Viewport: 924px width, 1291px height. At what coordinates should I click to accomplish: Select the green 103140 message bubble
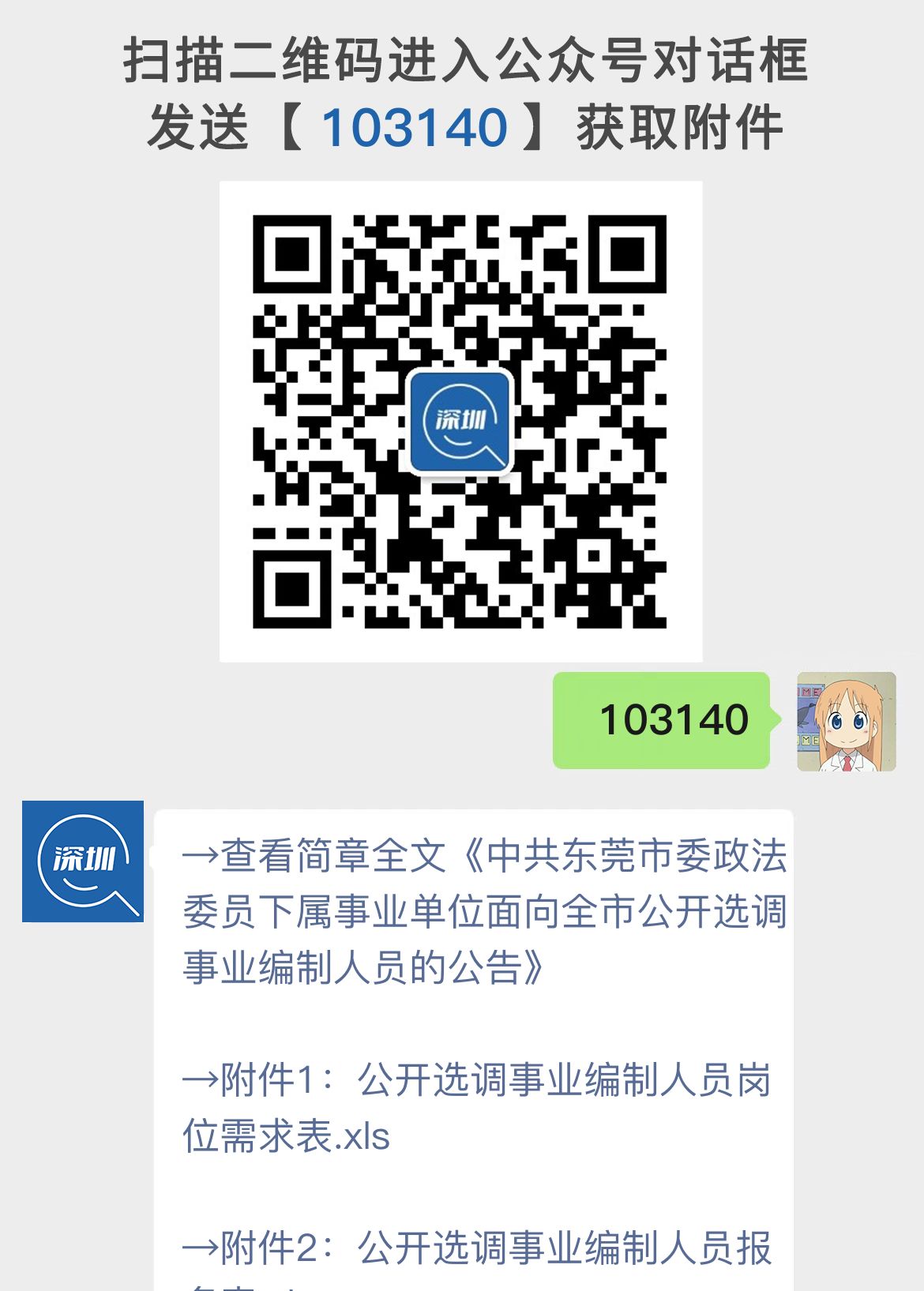662,721
